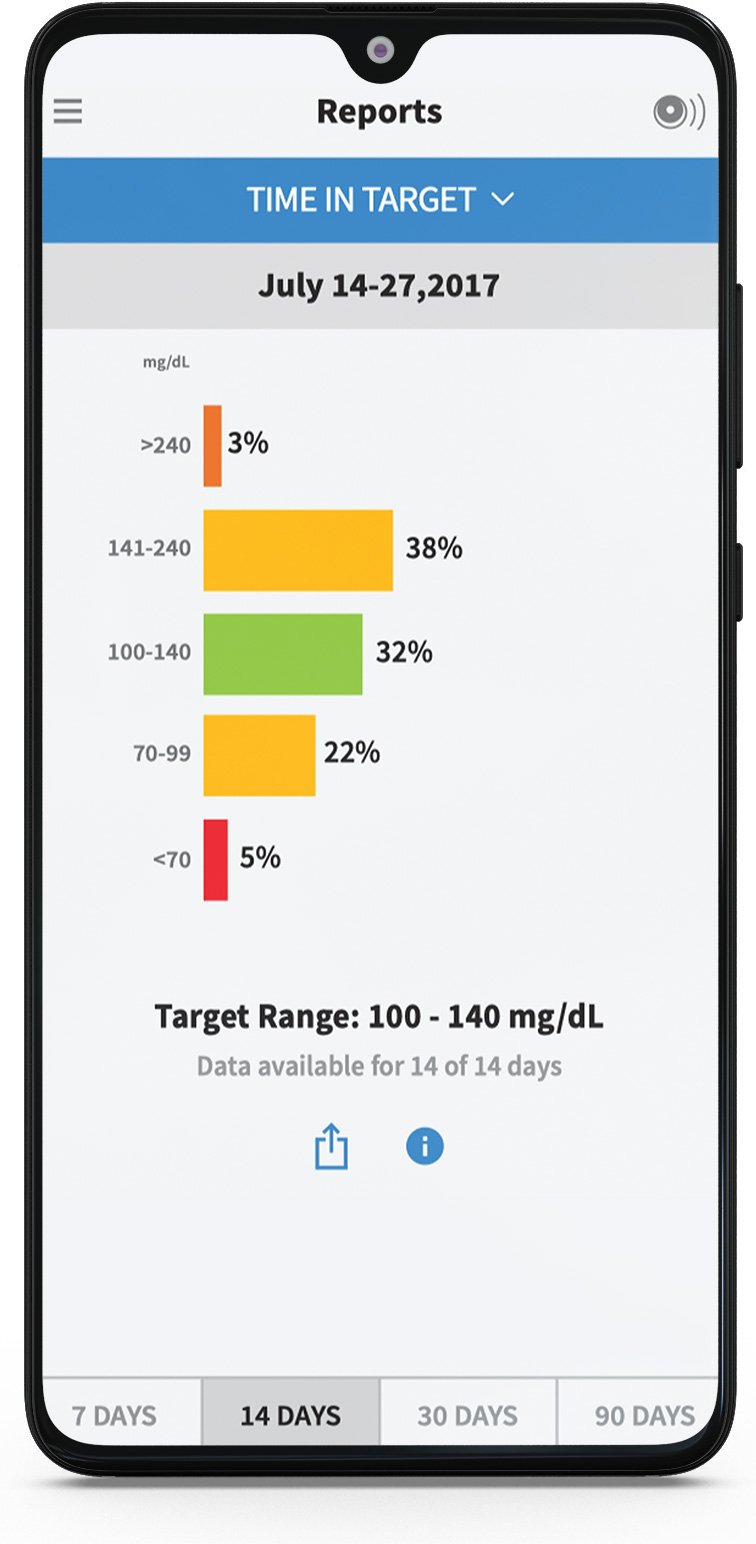The width and height of the screenshot is (756, 1544).
Task: Select the 14 Days tab
Action: [x=290, y=1415]
